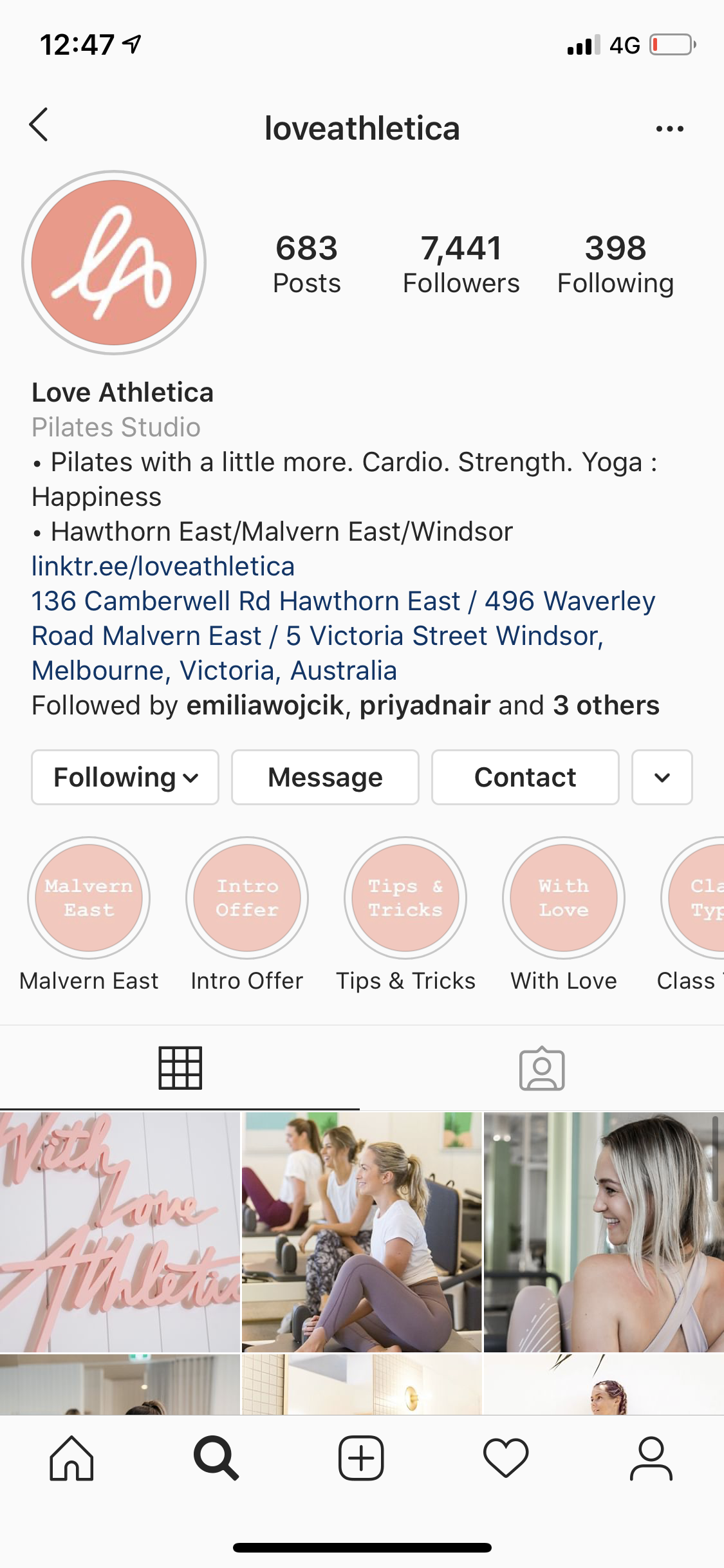This screenshot has height=1568, width=724.
Task: Open the Intro Offer story highlight
Action: 247,898
